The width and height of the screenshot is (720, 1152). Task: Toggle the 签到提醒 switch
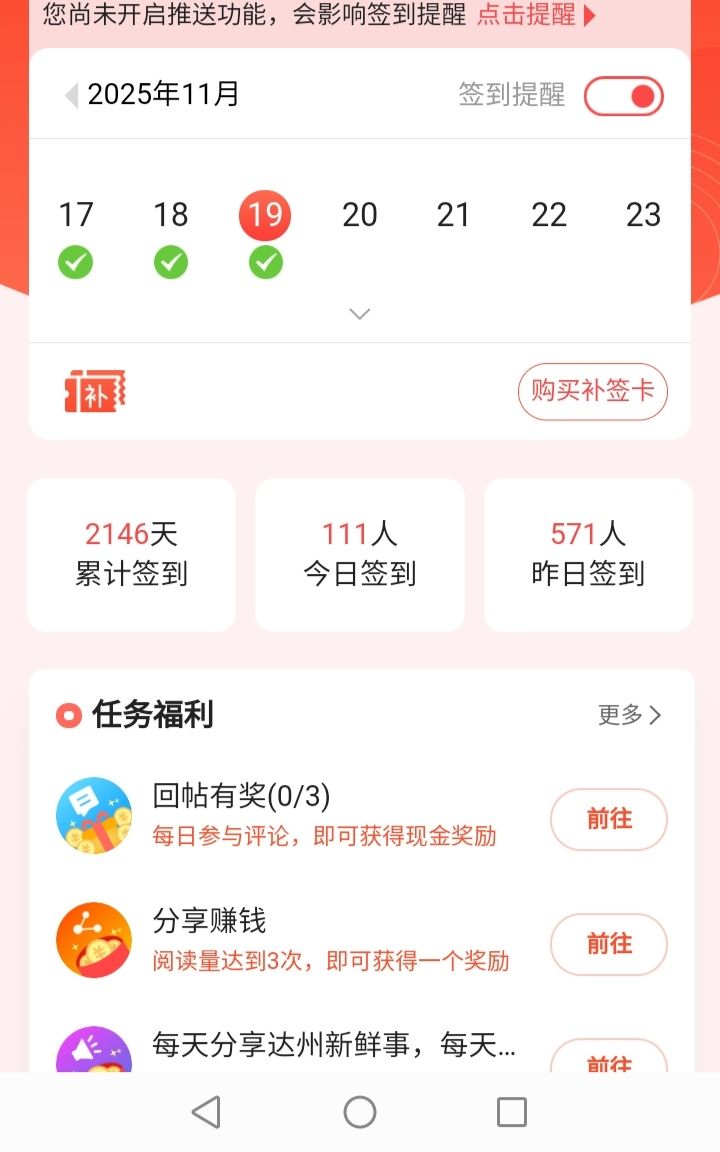tap(624, 96)
